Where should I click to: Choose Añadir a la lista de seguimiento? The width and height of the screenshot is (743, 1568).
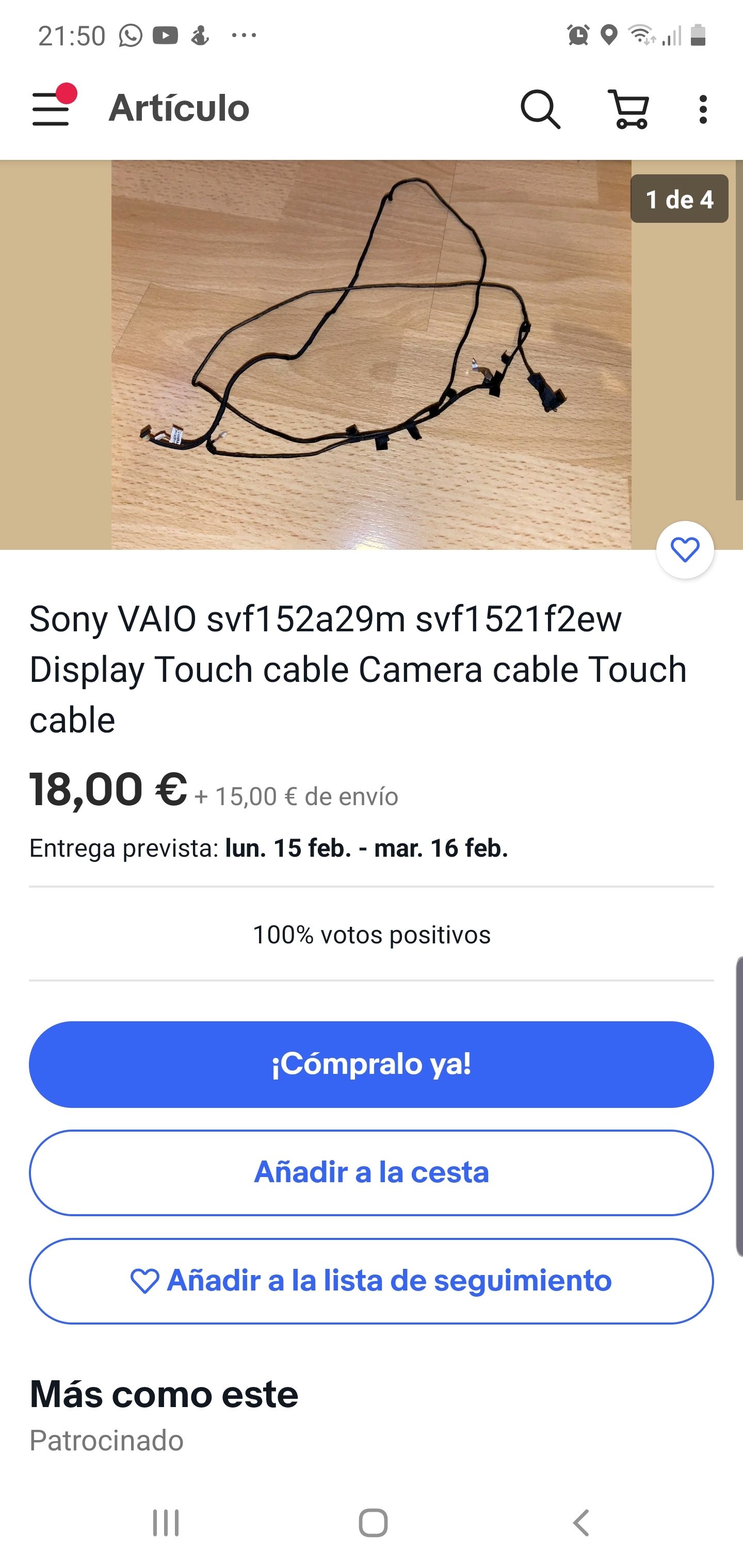(x=371, y=1281)
